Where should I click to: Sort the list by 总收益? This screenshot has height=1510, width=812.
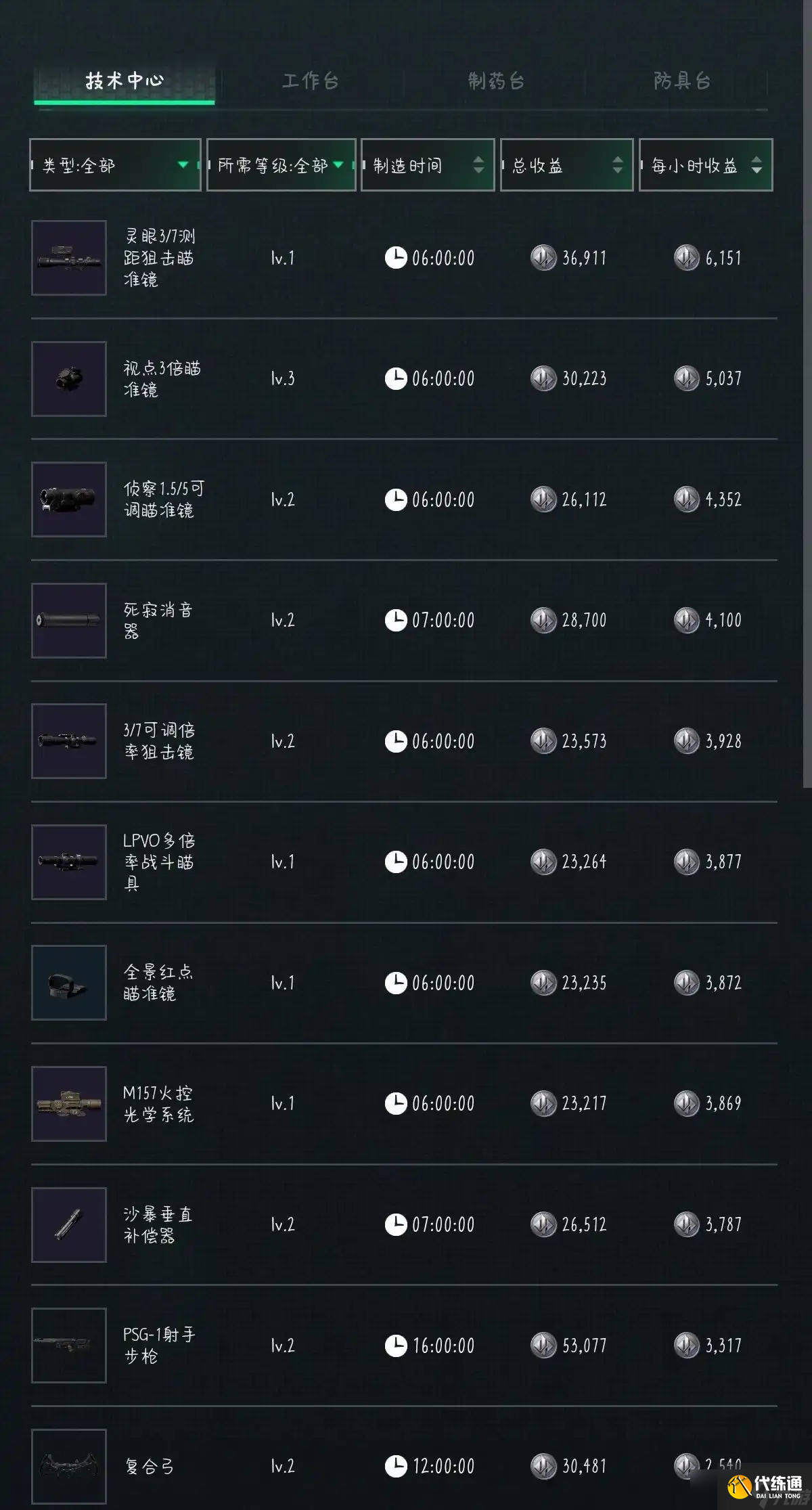tap(566, 165)
